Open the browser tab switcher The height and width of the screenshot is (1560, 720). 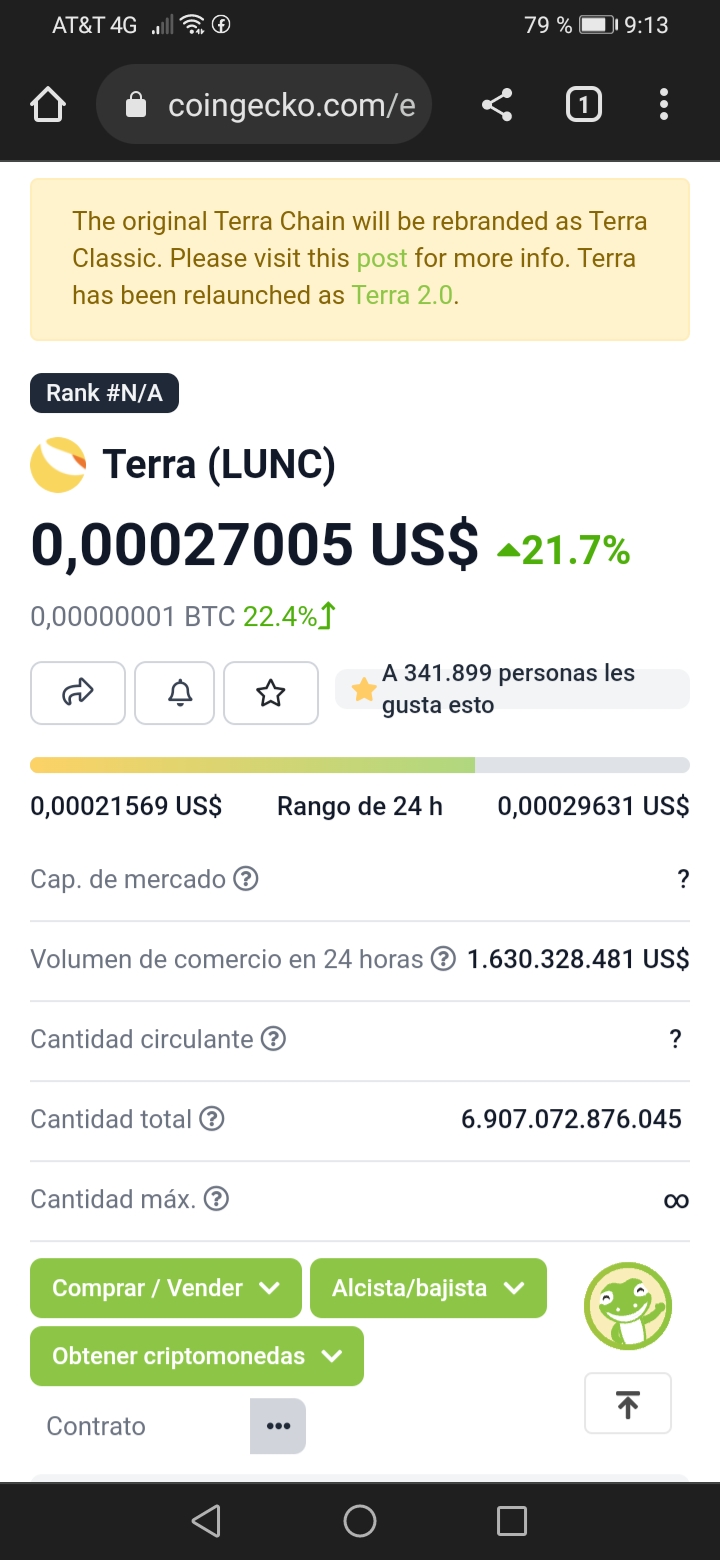point(584,105)
